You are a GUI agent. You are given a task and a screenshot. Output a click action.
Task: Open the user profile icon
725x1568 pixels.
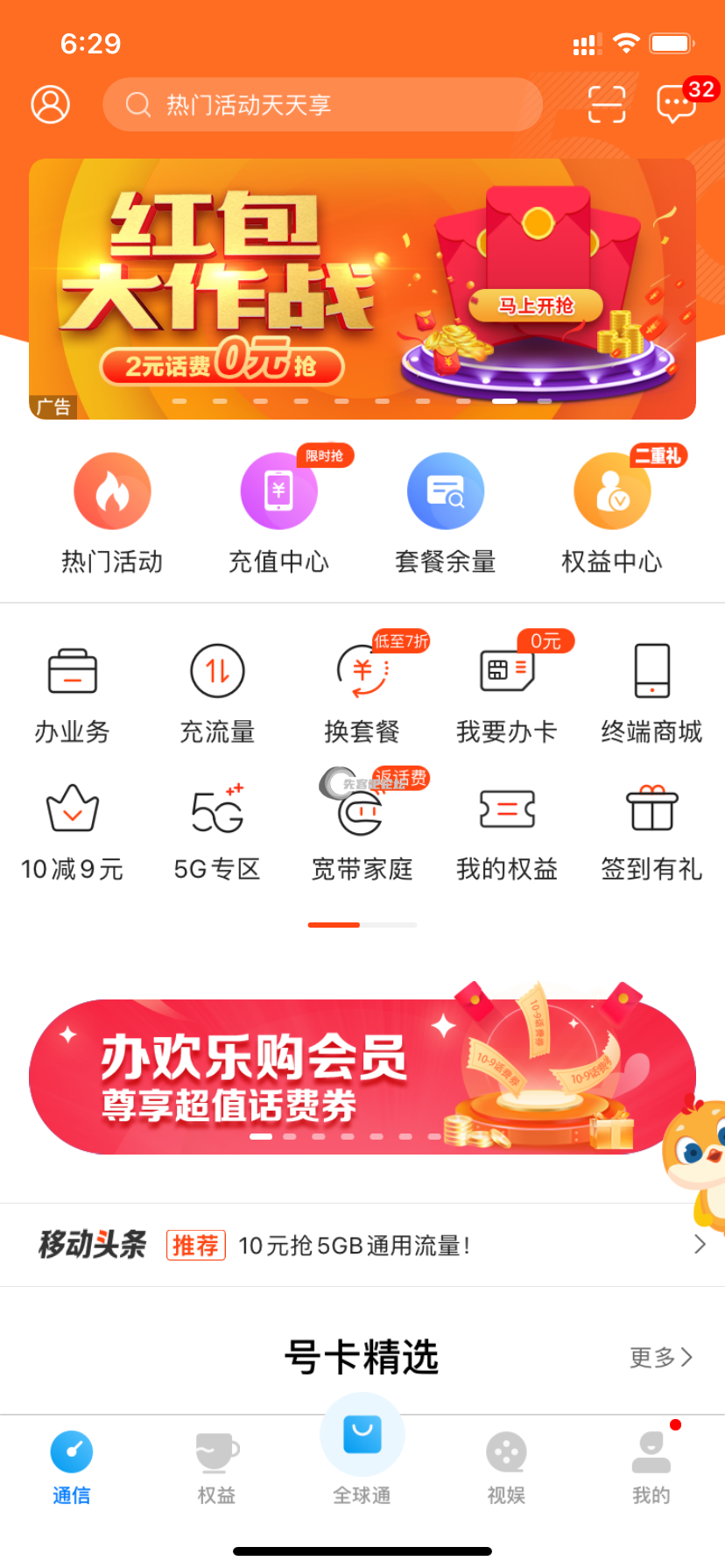pos(51,104)
